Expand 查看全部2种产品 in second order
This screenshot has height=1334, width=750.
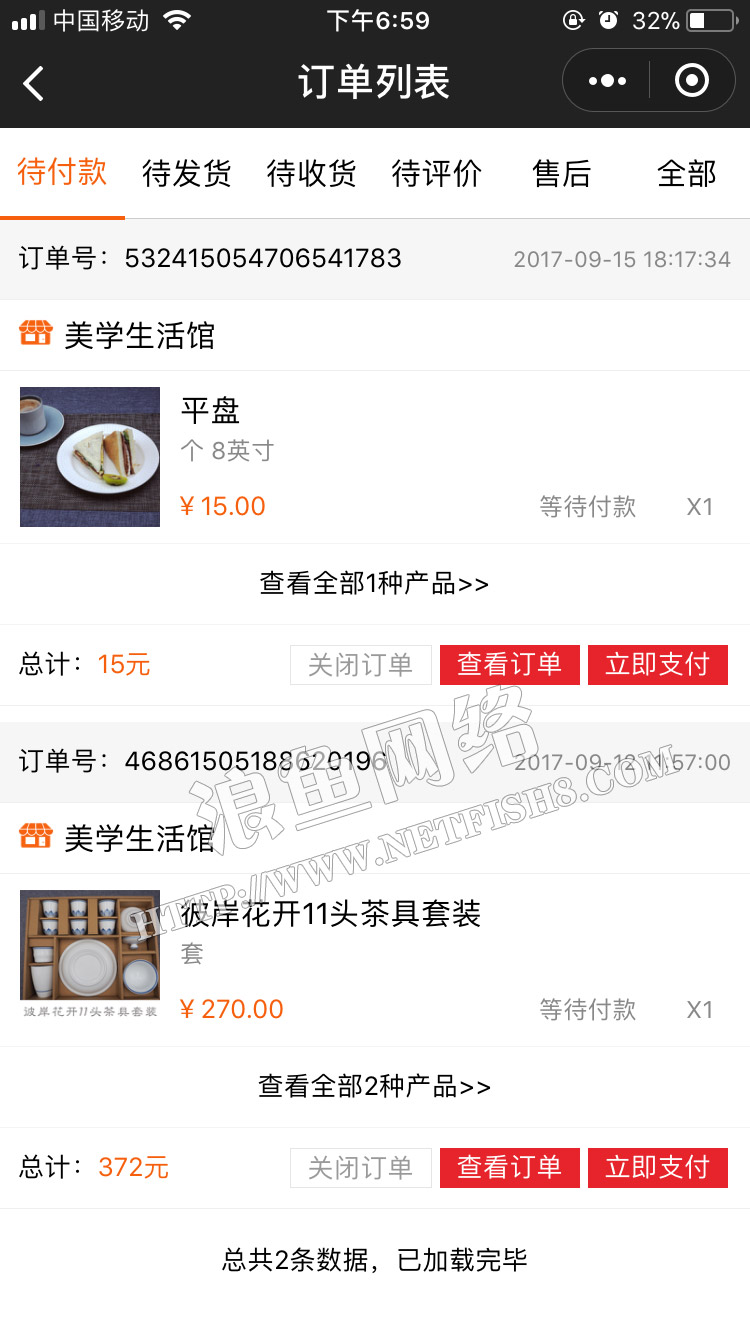tap(374, 1087)
